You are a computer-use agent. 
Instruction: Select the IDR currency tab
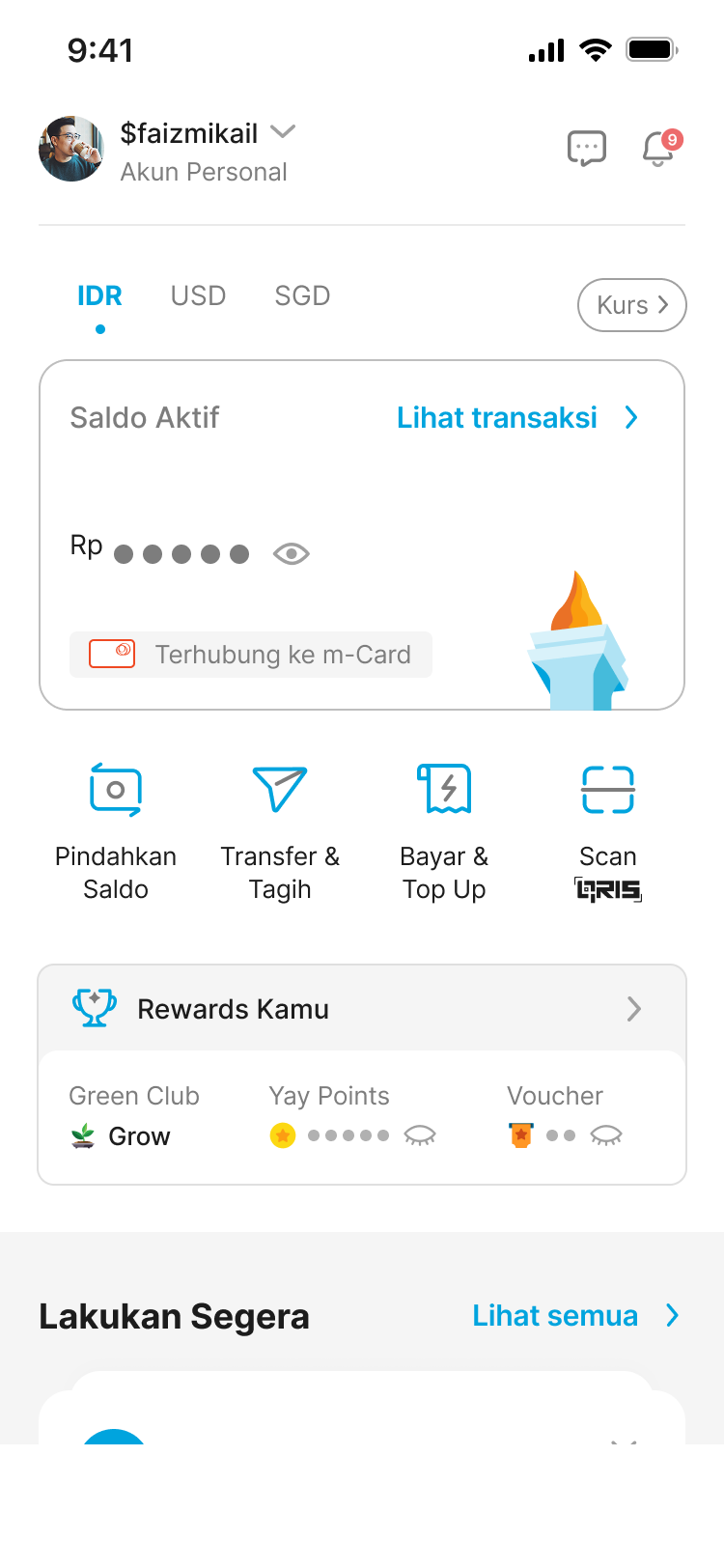[x=99, y=295]
